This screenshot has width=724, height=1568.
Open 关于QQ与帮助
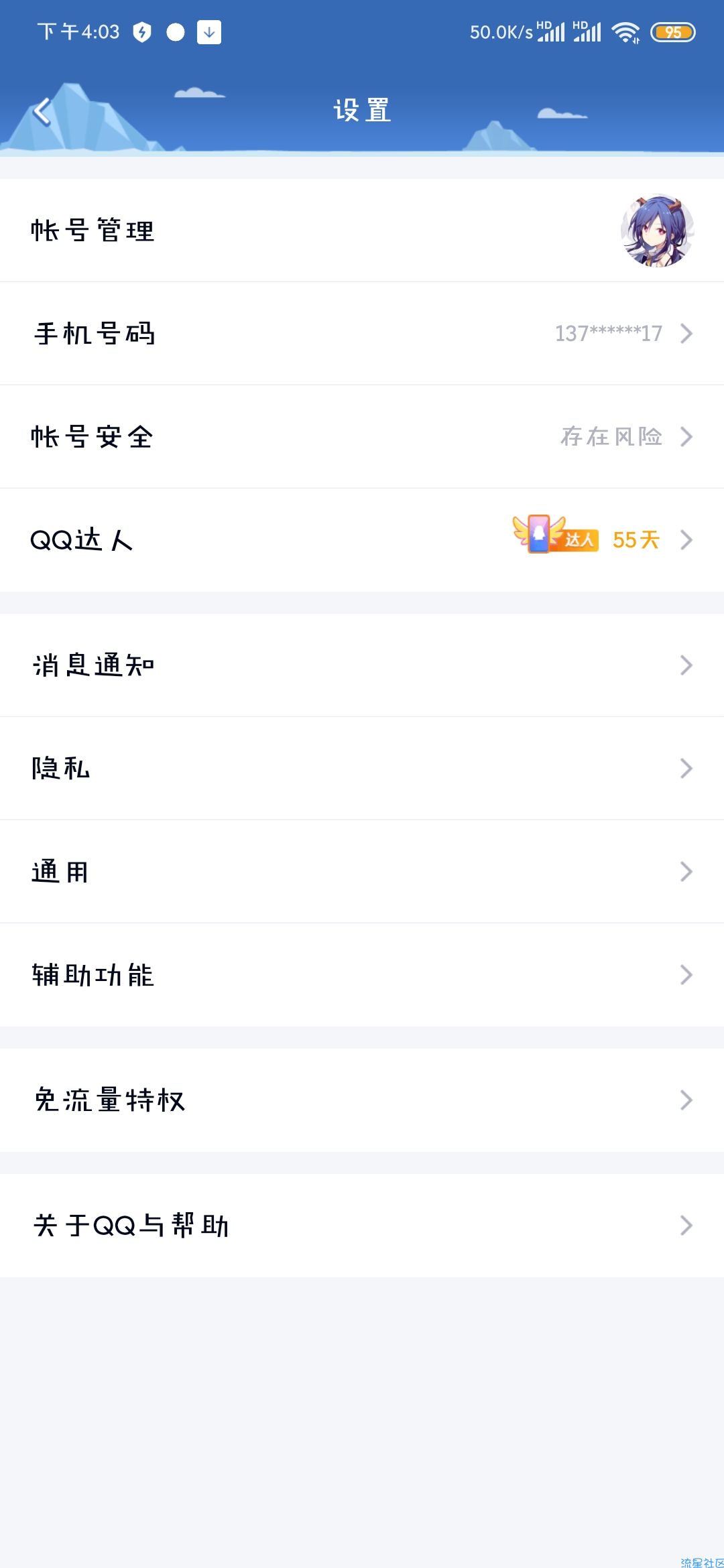click(x=362, y=1226)
